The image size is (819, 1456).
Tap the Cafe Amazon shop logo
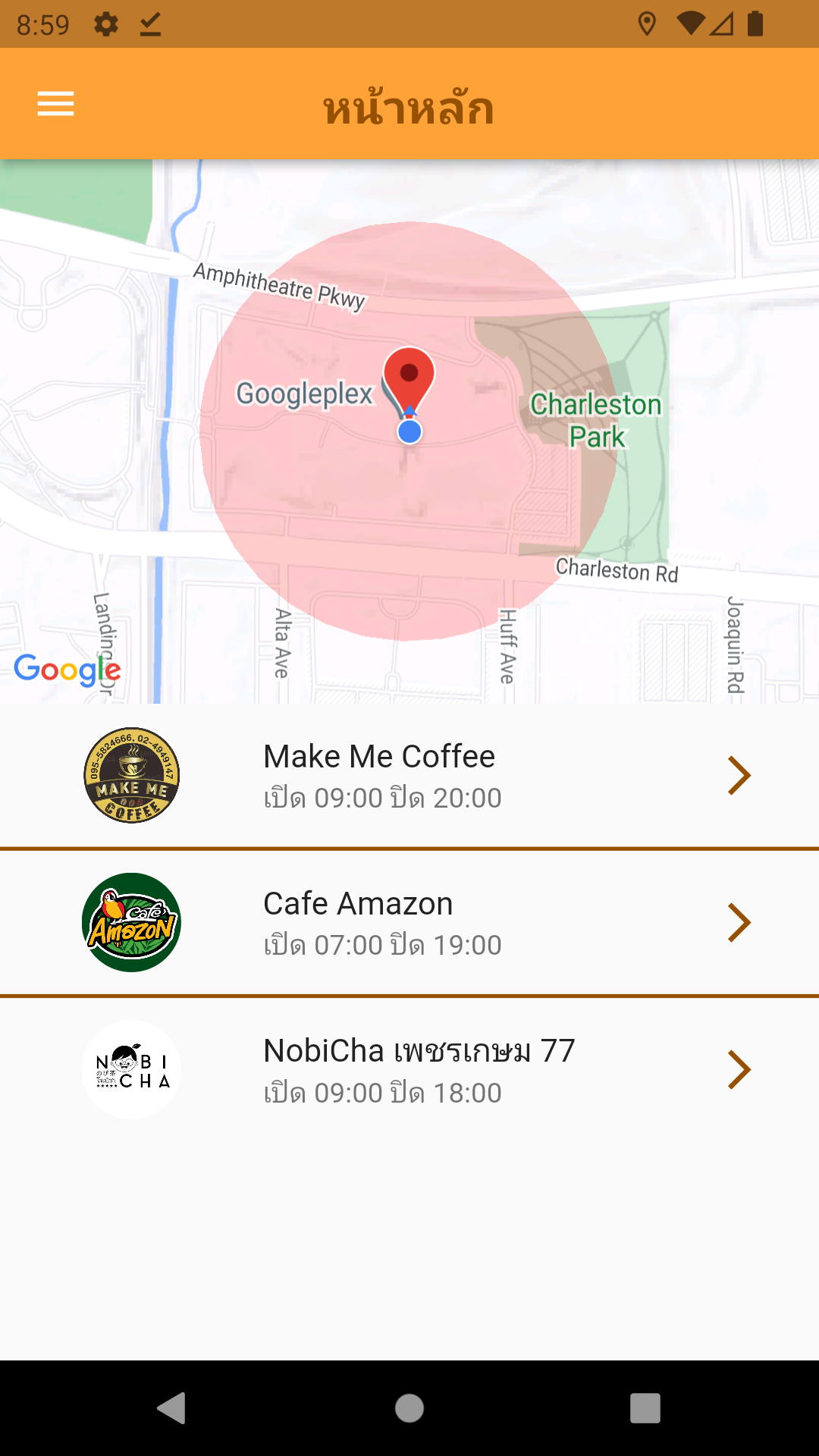point(131,922)
